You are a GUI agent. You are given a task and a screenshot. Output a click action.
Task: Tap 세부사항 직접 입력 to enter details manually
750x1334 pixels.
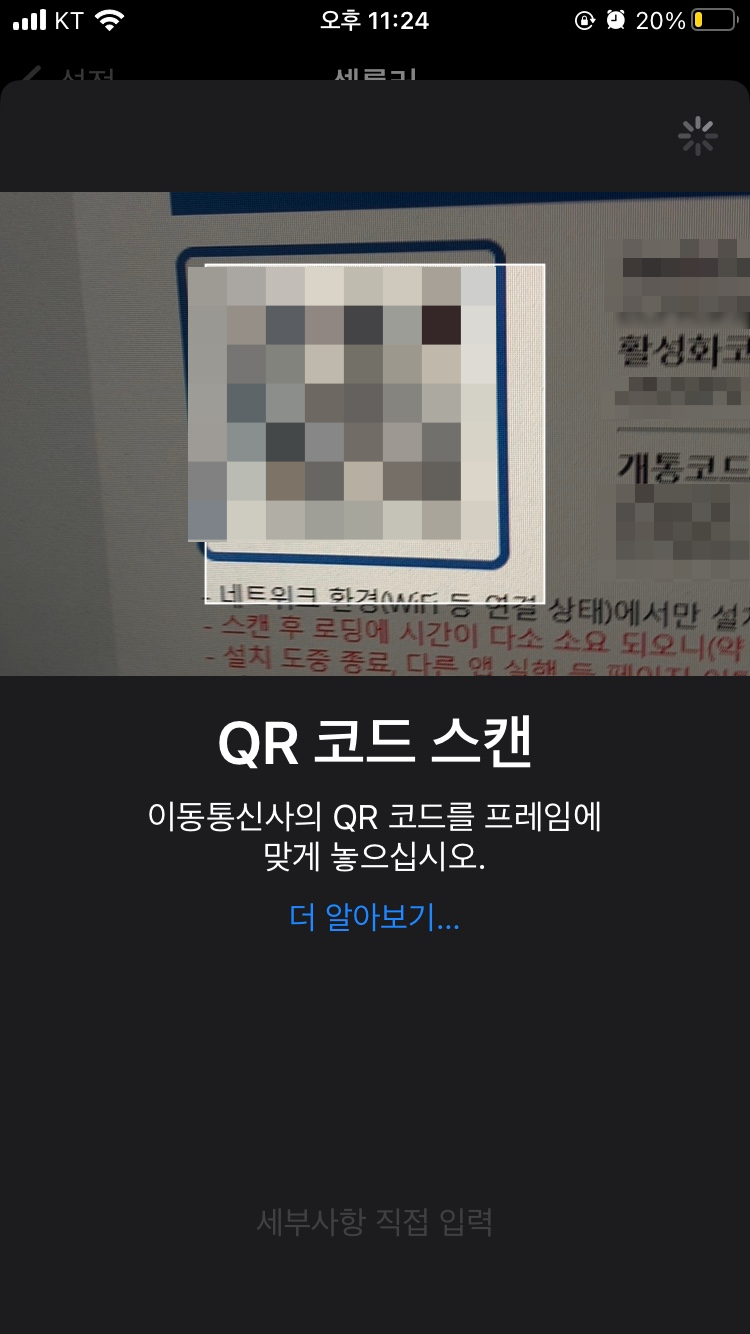(x=375, y=1222)
